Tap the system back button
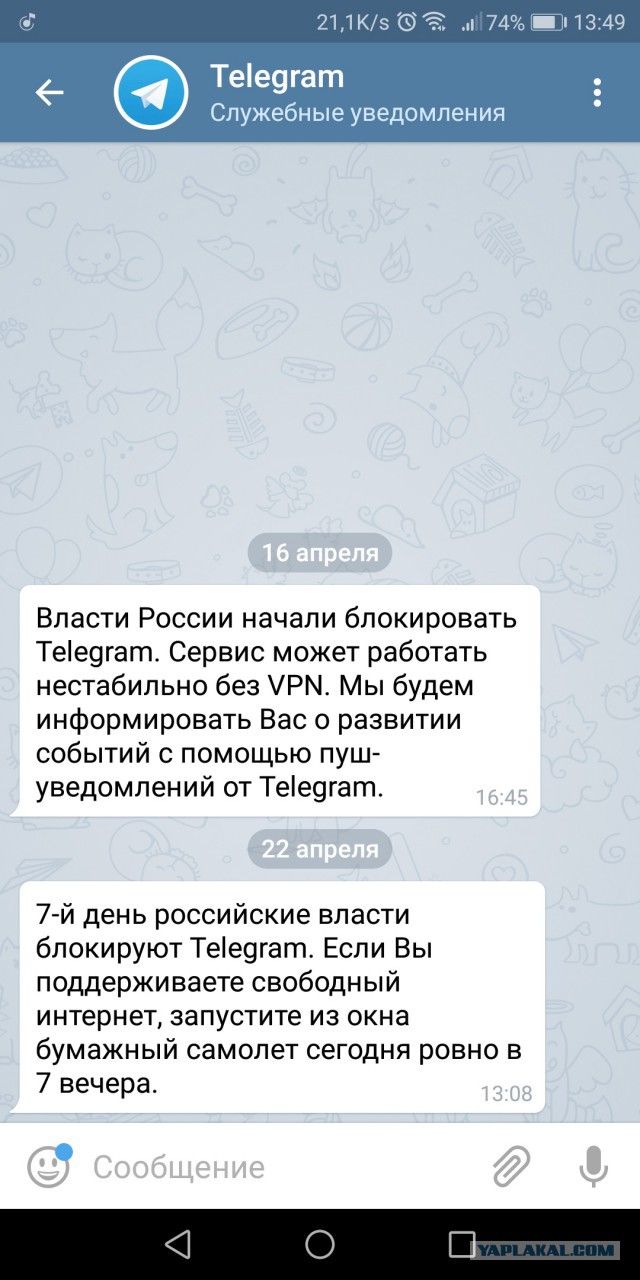Viewport: 640px width, 1280px height. click(178, 1244)
